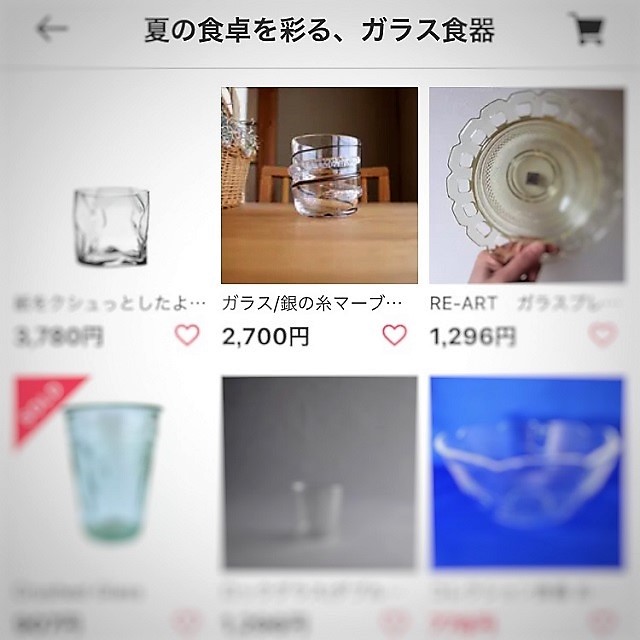This screenshot has height=640, width=640.
Task: Favorite the 2,700円 glass item
Action: point(395,335)
